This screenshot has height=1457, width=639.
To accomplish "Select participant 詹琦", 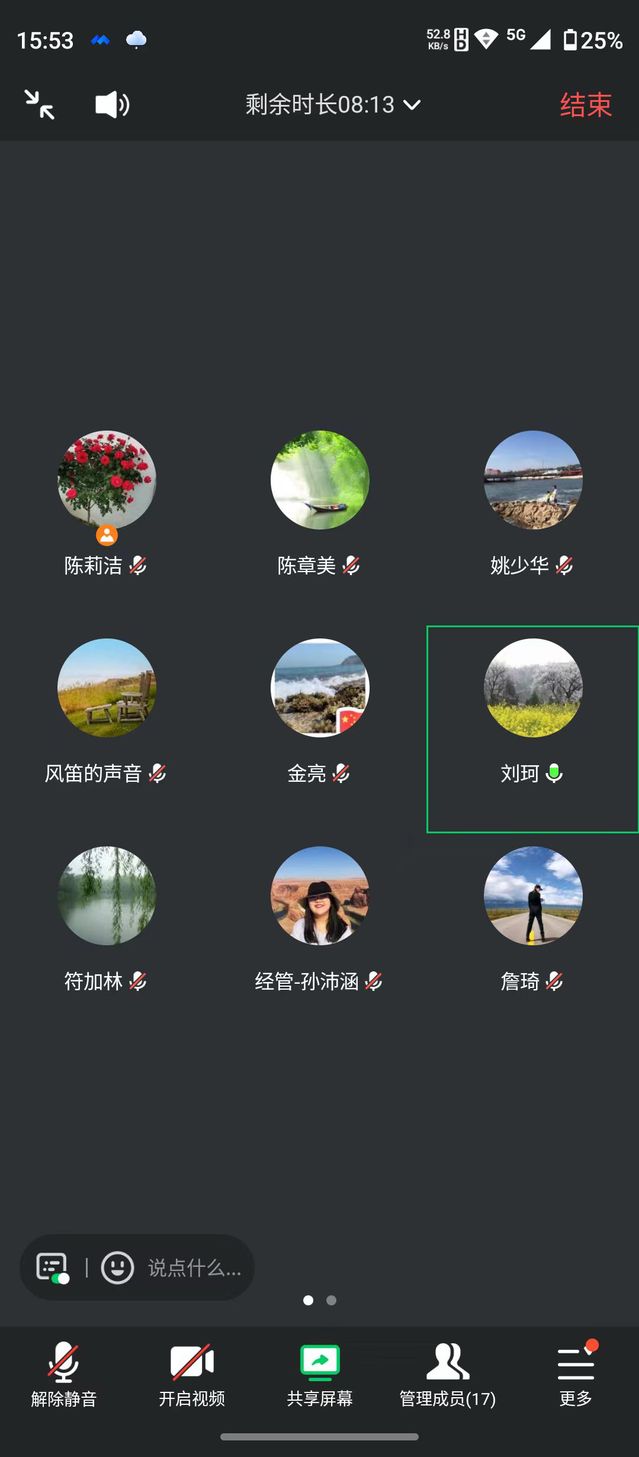I will (533, 897).
